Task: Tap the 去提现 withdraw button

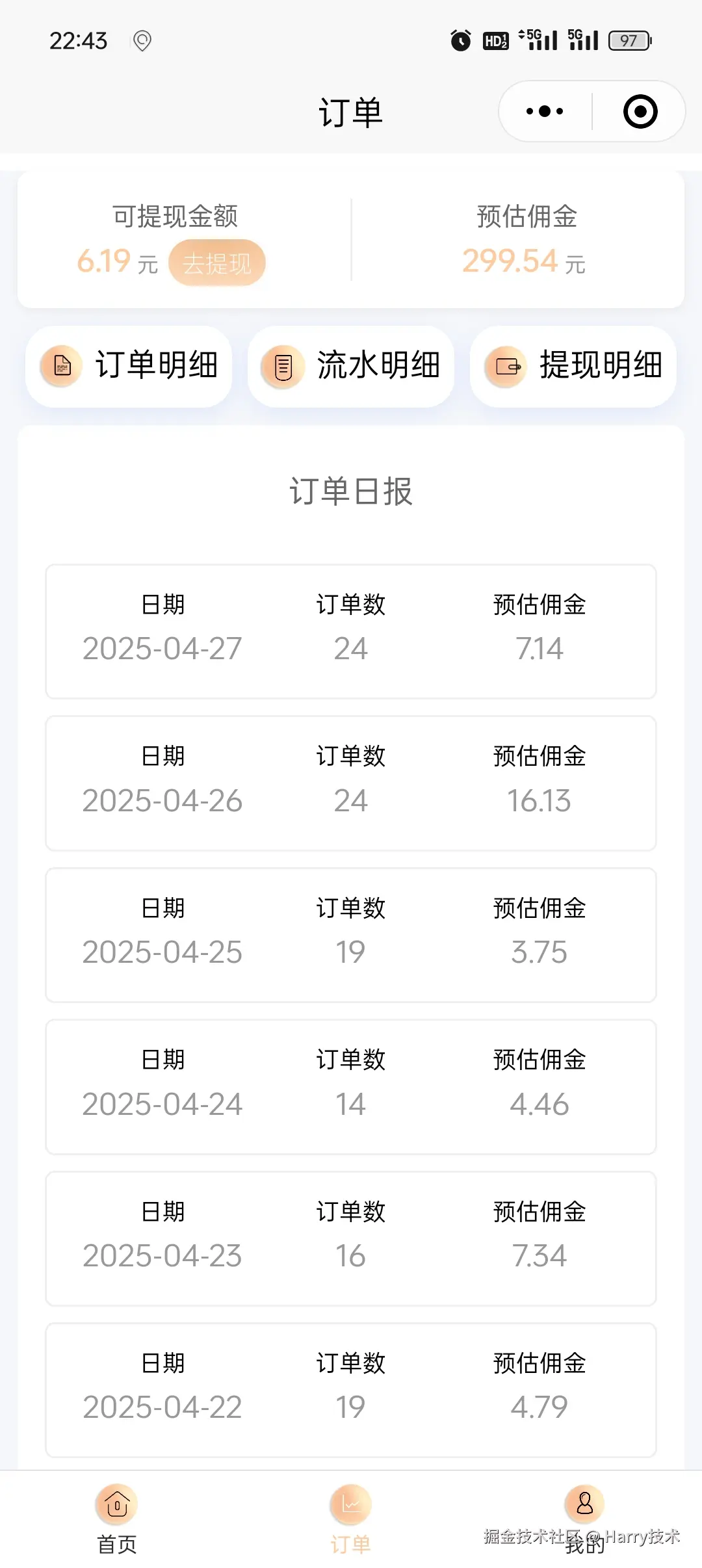Action: tap(216, 263)
